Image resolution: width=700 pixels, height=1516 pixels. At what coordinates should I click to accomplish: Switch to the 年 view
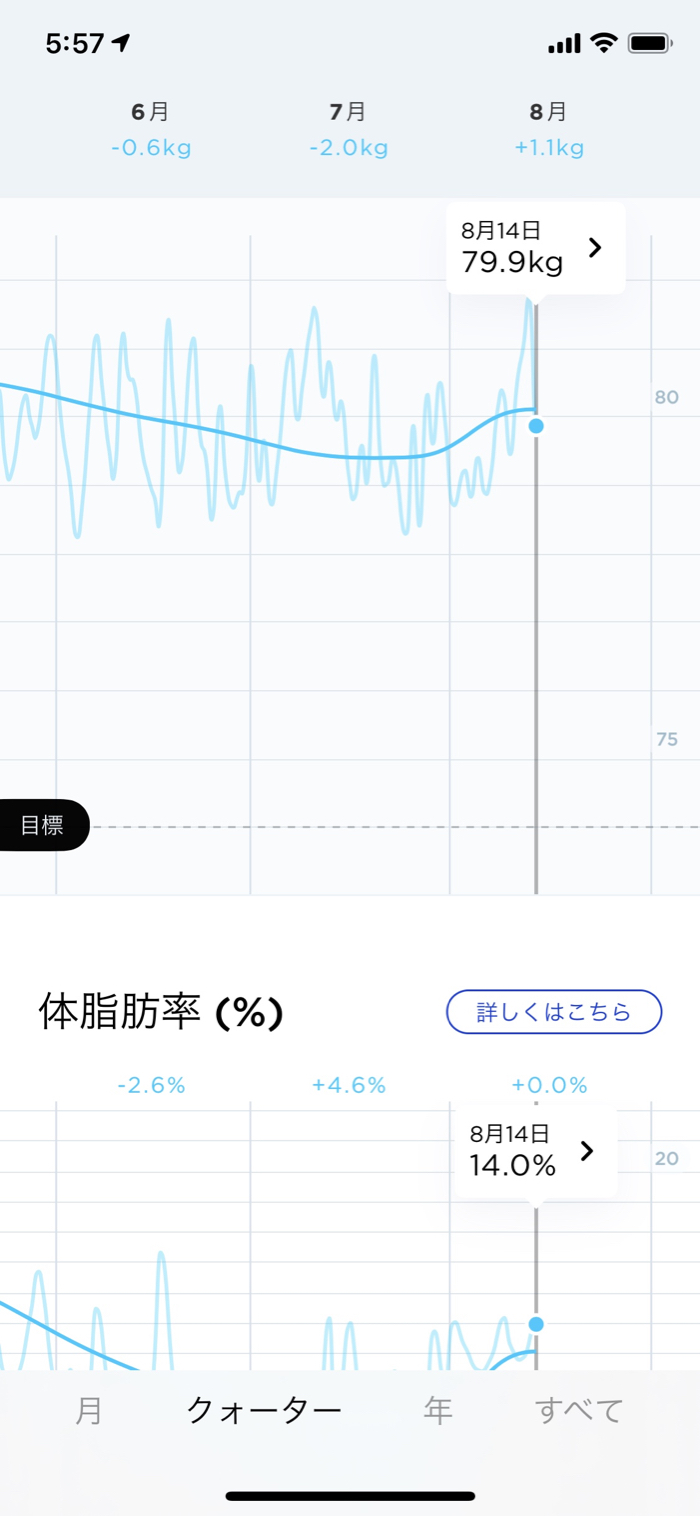tap(438, 1411)
